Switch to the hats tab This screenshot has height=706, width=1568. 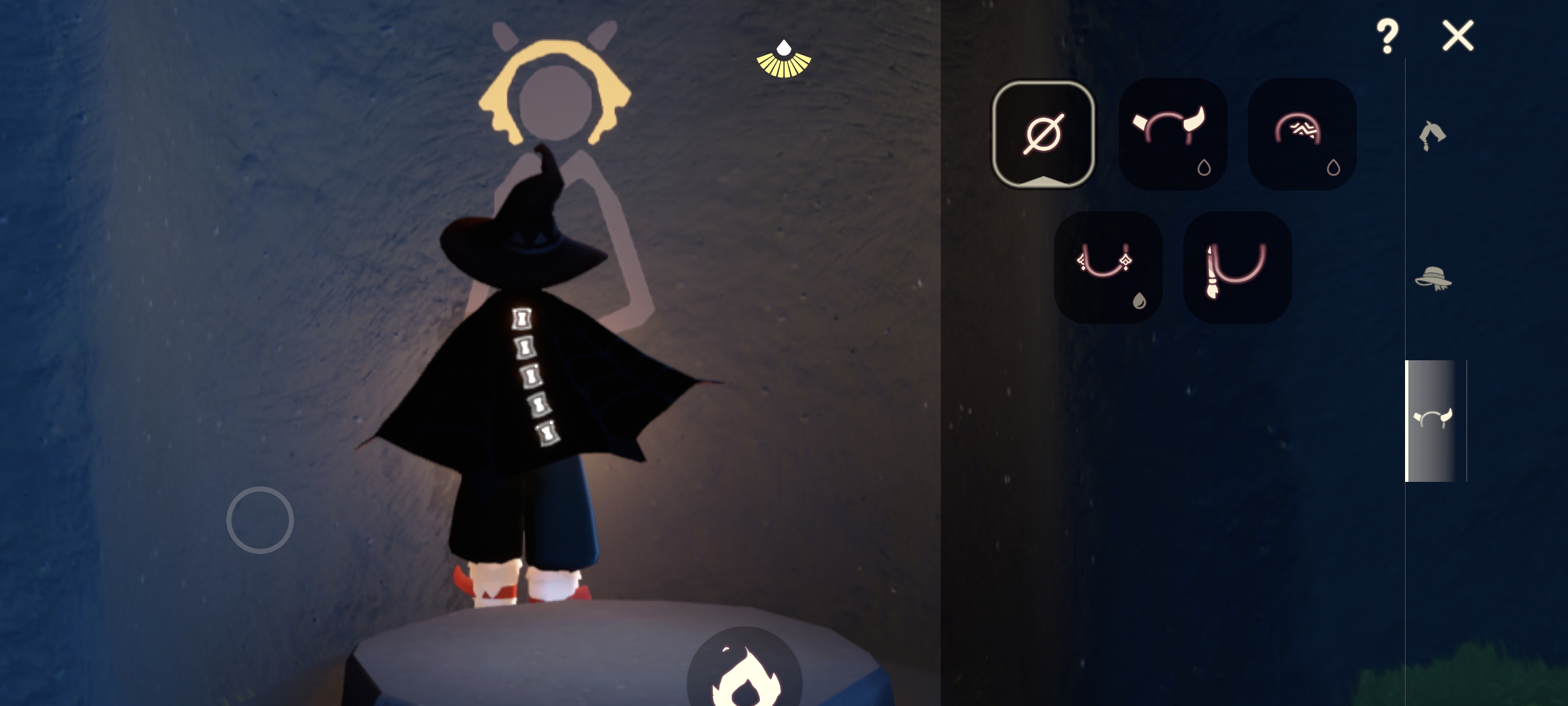point(1433,278)
